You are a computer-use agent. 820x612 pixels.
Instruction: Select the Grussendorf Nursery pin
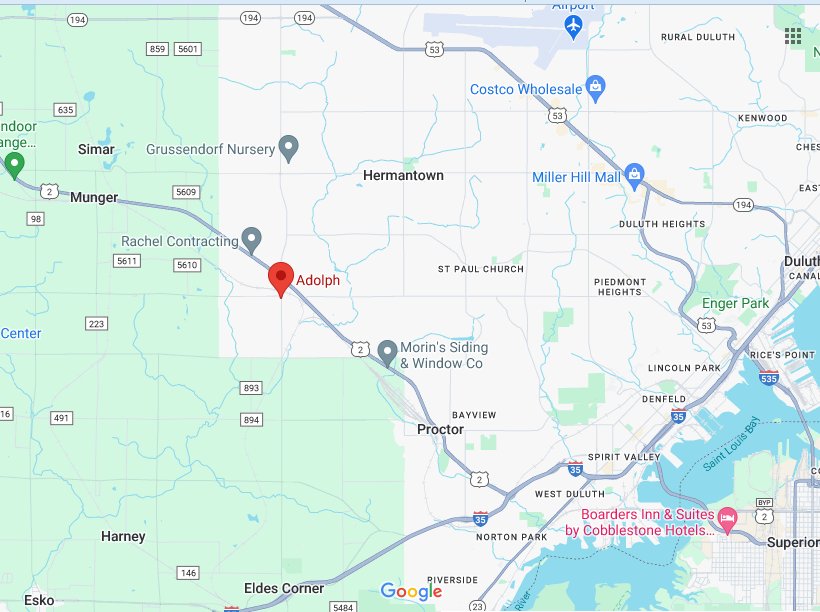[x=289, y=148]
